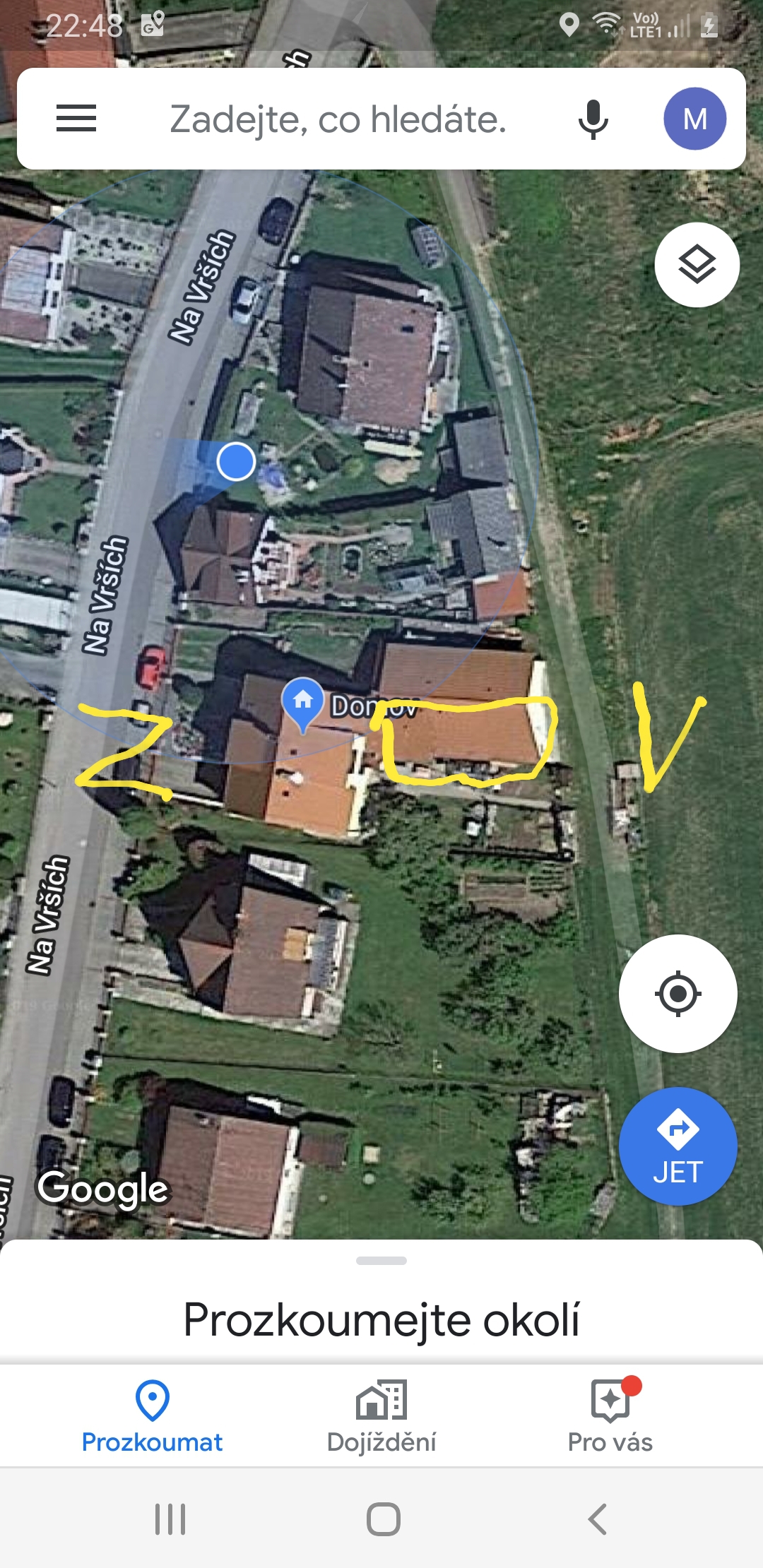Switch to the Dojíždění tab

(x=381, y=1416)
